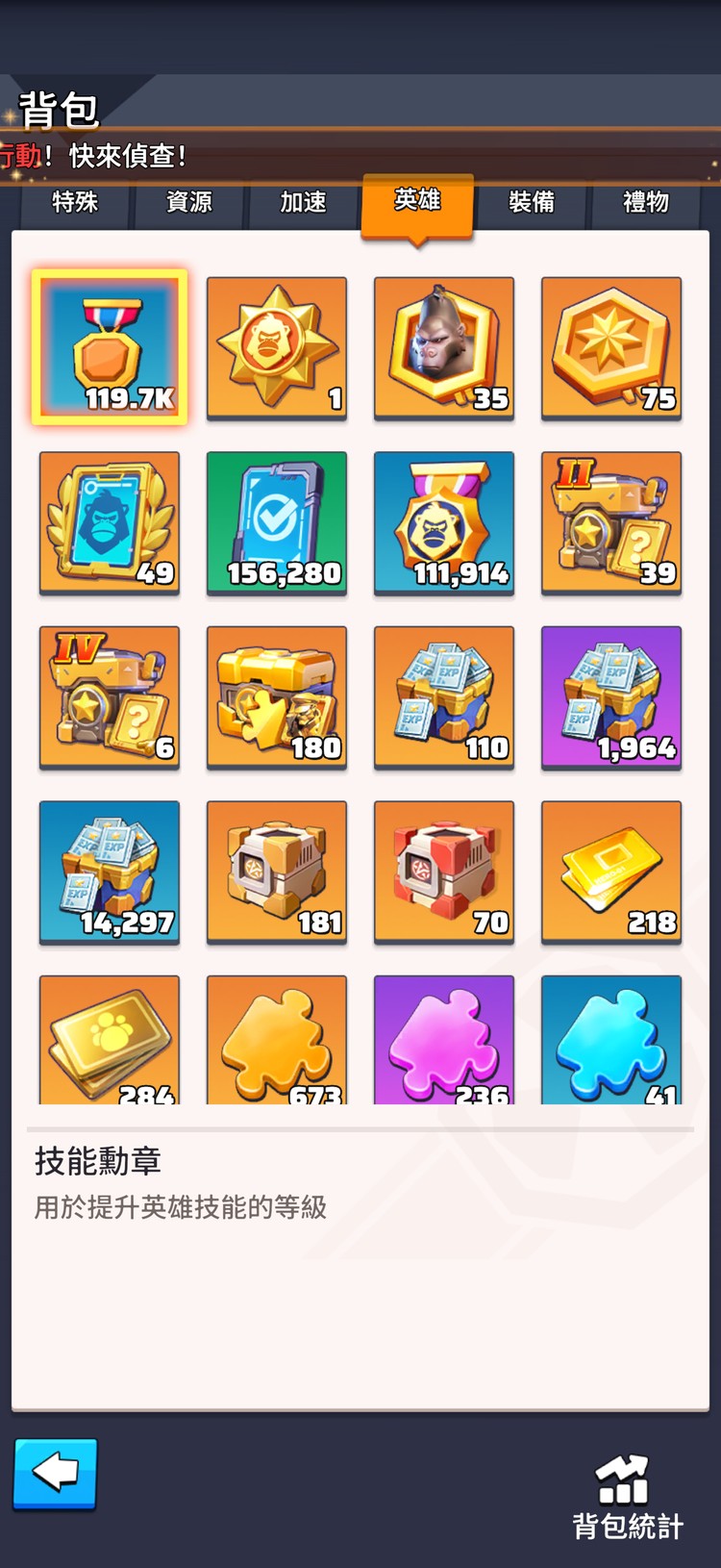Switch to the 特殊 tab
The height and width of the screenshot is (1568, 721).
(75, 202)
